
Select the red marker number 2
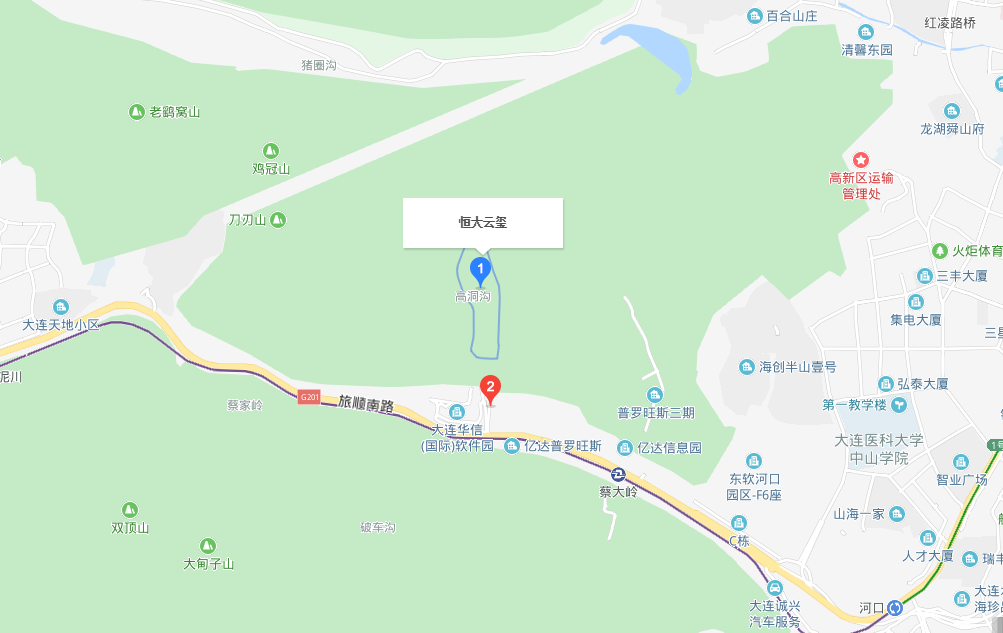pos(490,386)
